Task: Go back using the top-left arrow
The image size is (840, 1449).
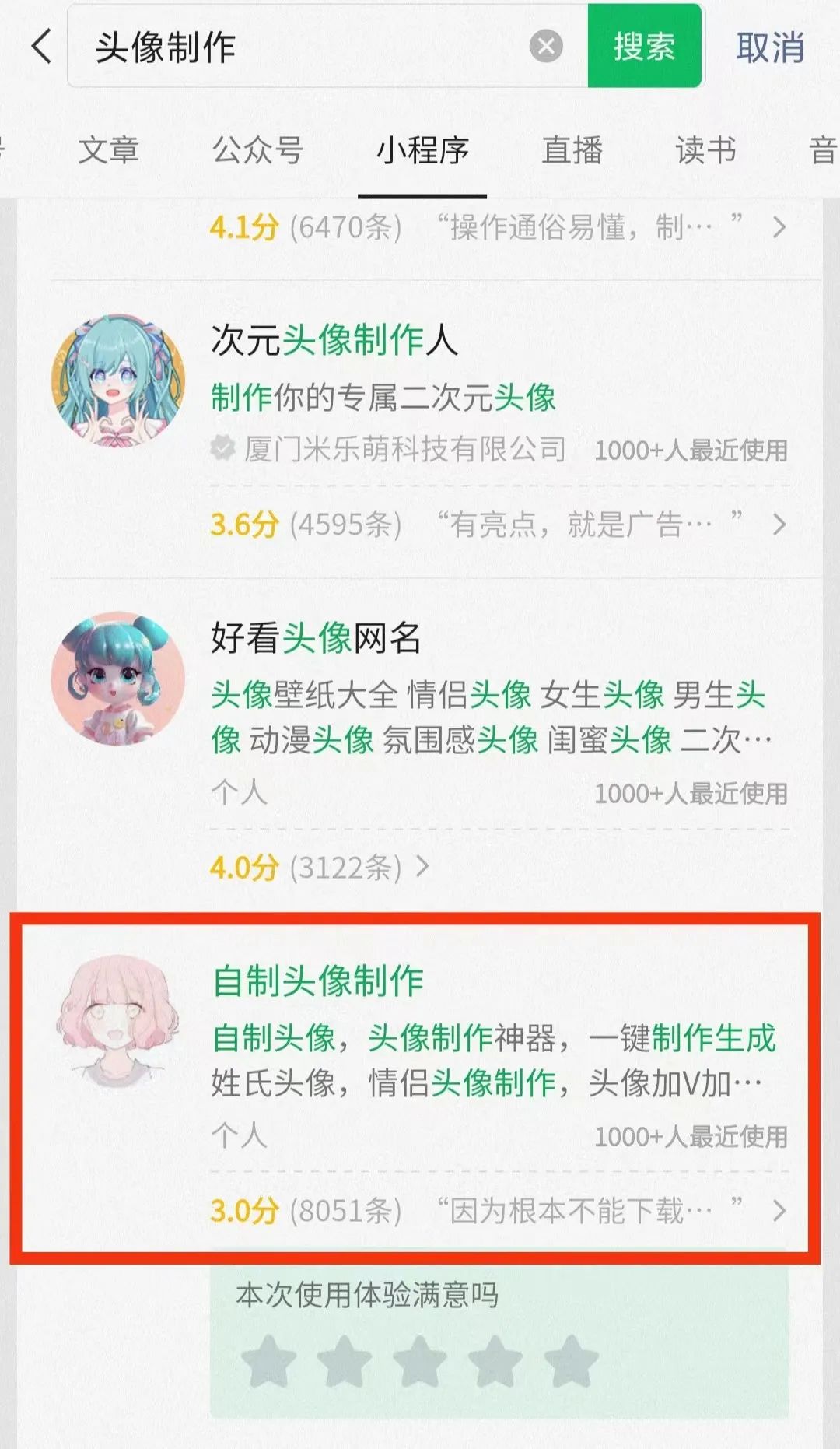Action: click(x=41, y=47)
